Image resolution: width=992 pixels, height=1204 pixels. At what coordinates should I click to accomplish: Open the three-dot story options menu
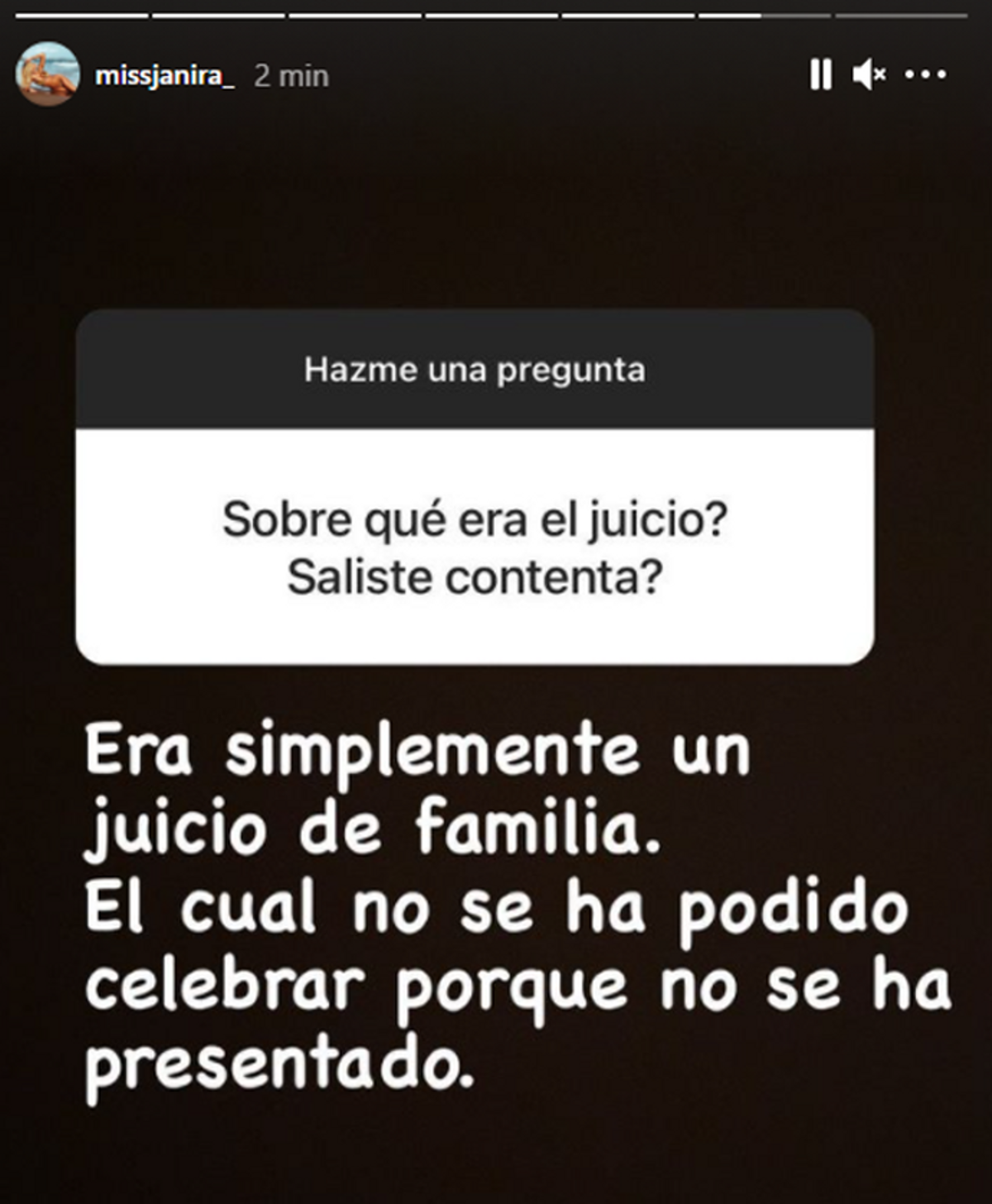[x=924, y=76]
